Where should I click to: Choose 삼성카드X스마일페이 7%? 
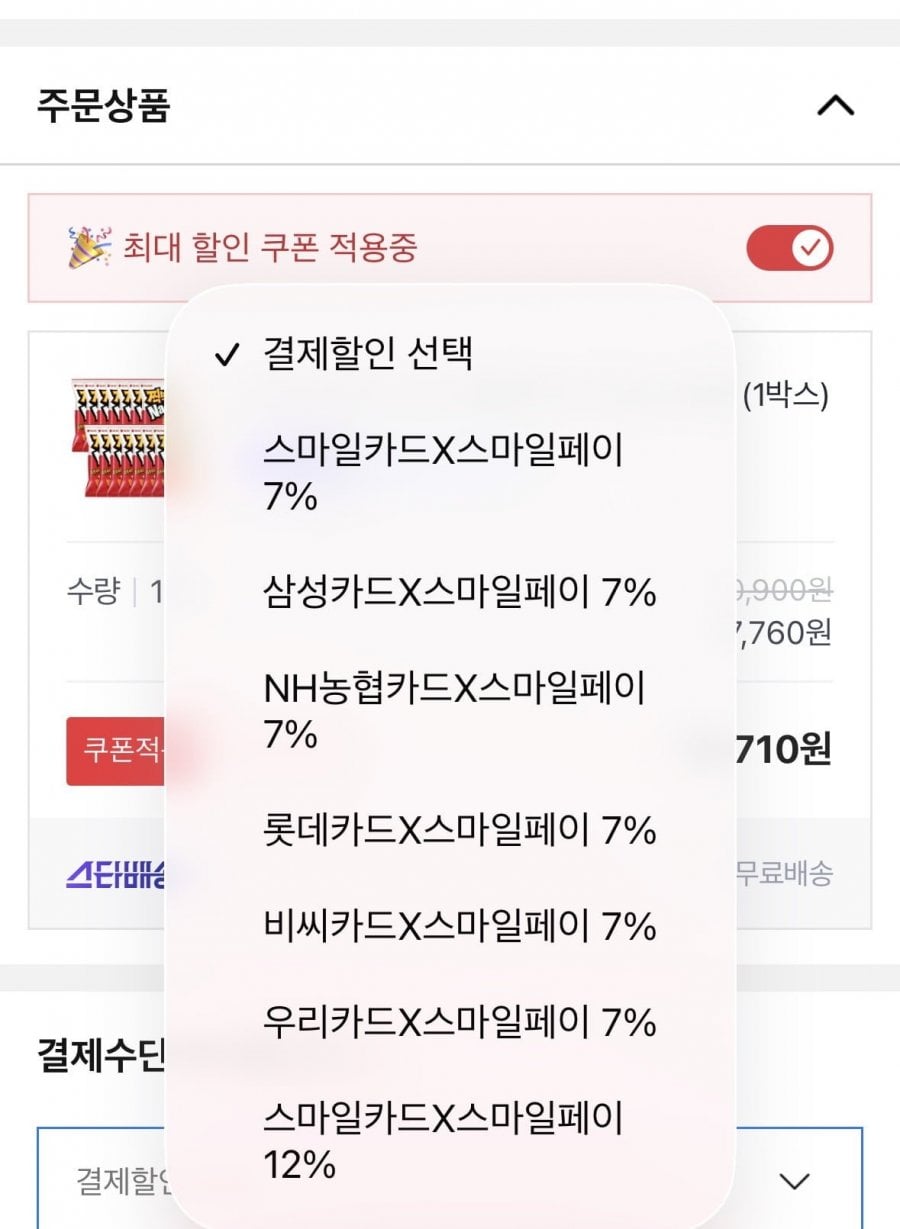click(x=459, y=593)
